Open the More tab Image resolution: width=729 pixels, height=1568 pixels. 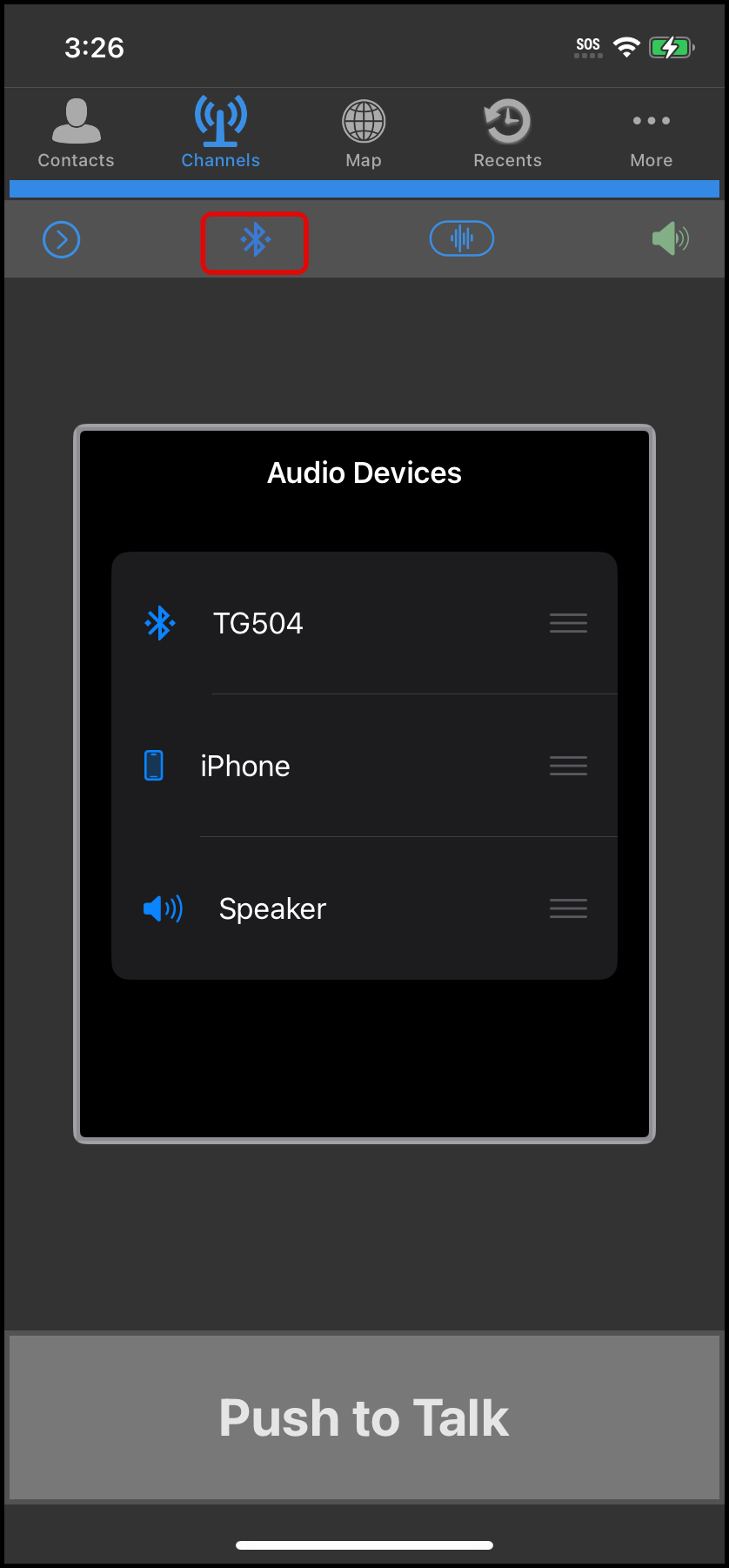(x=652, y=137)
